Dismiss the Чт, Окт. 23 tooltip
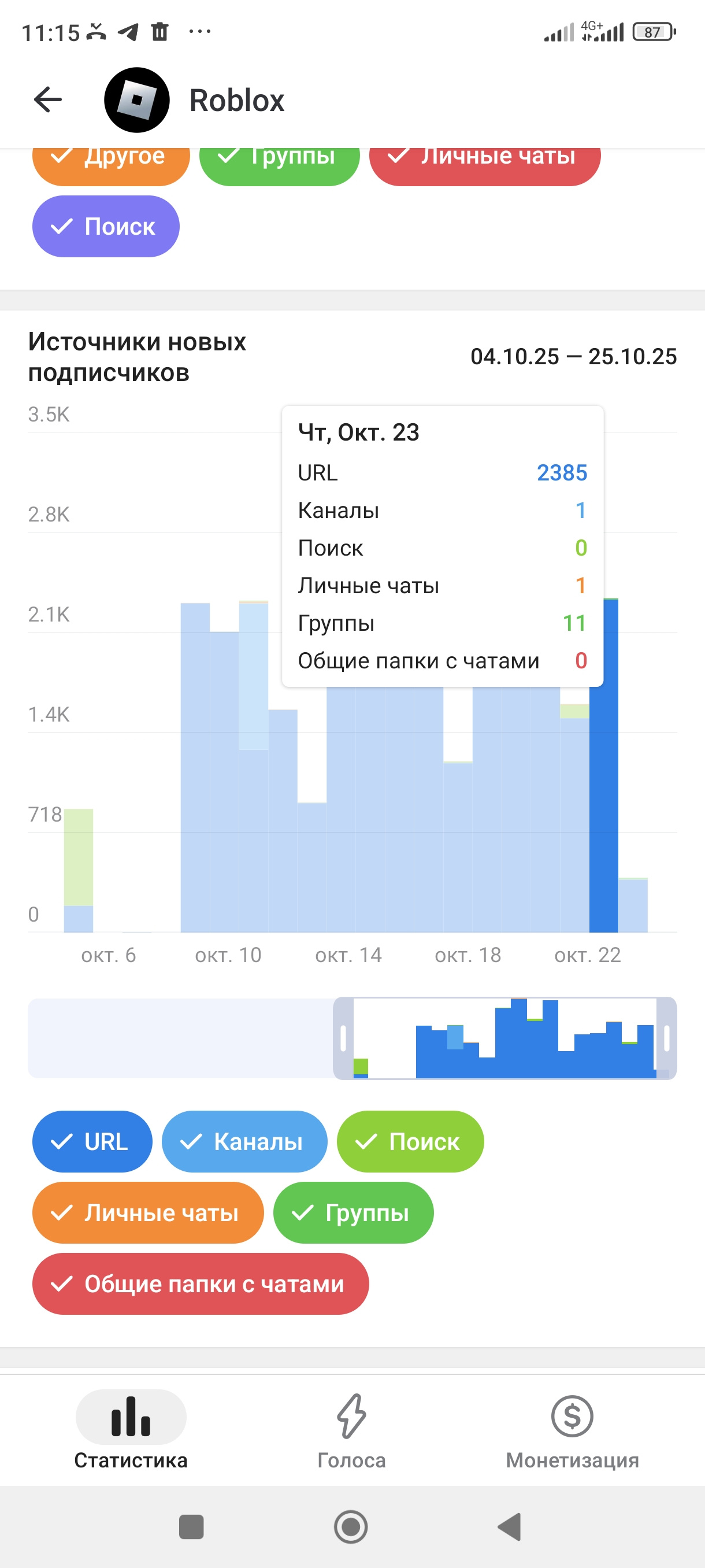The height and width of the screenshot is (1568, 705). coord(442,545)
